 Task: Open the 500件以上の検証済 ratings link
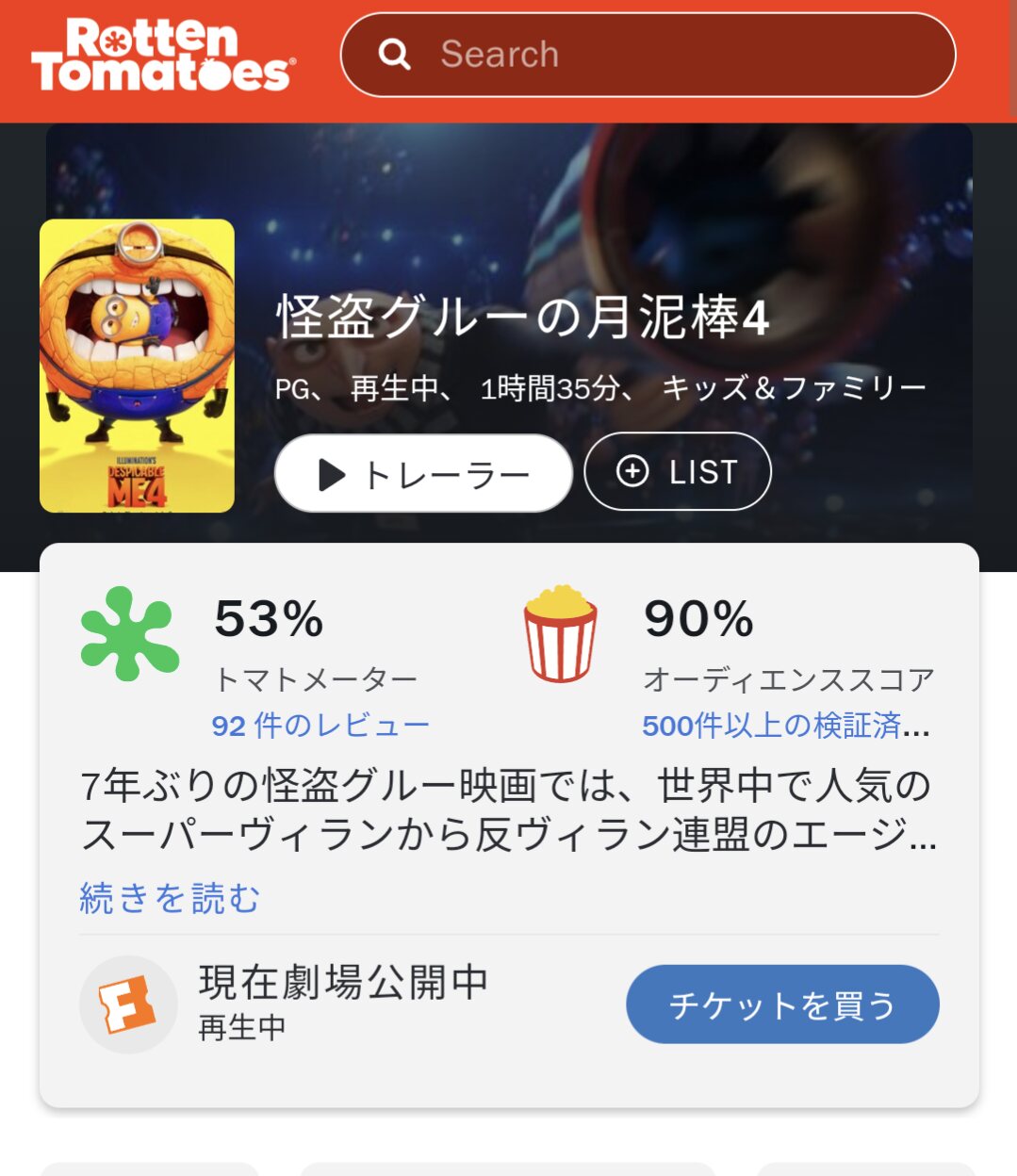tap(785, 725)
